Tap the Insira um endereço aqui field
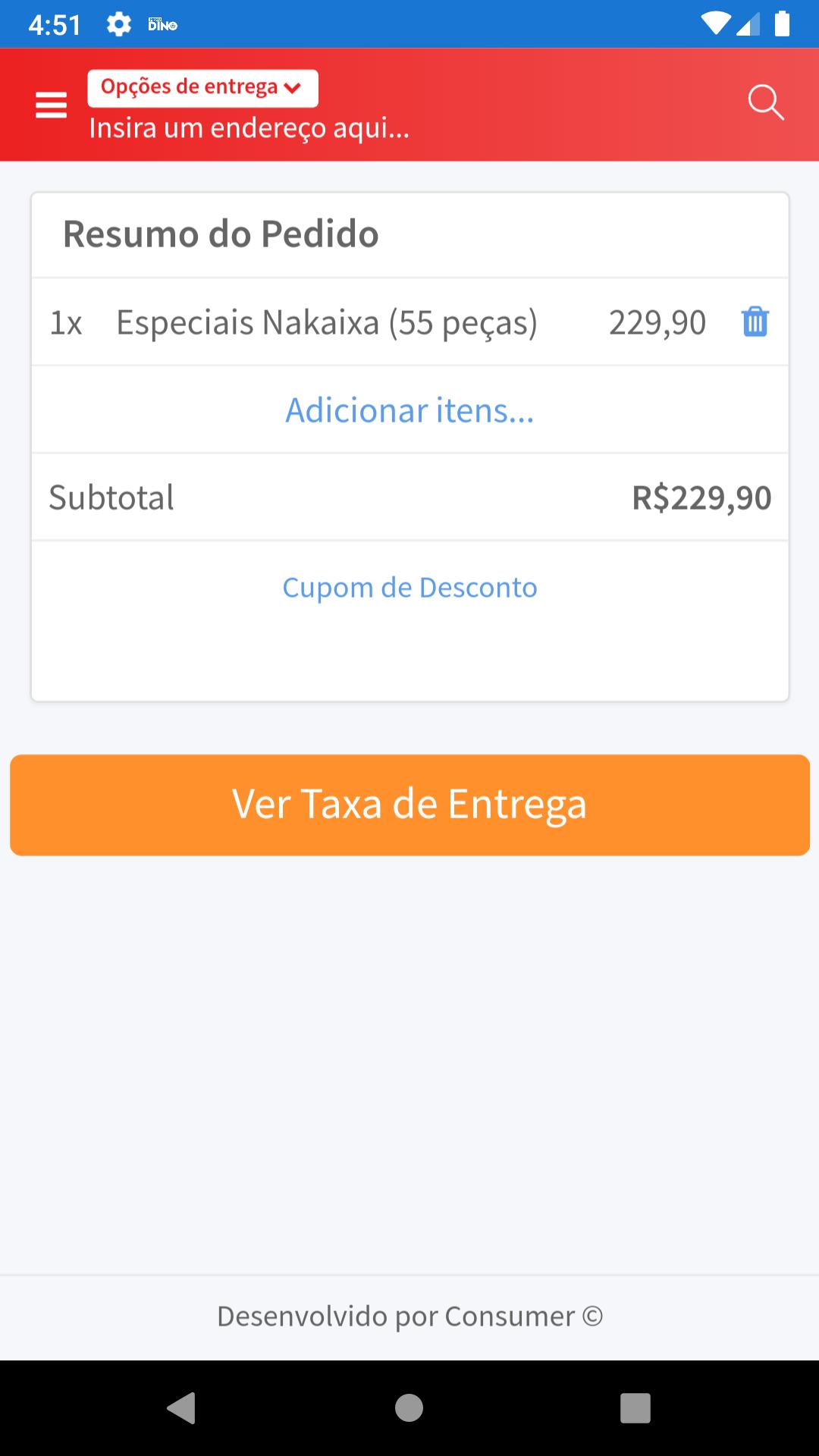Viewport: 819px width, 1456px height. click(x=249, y=128)
